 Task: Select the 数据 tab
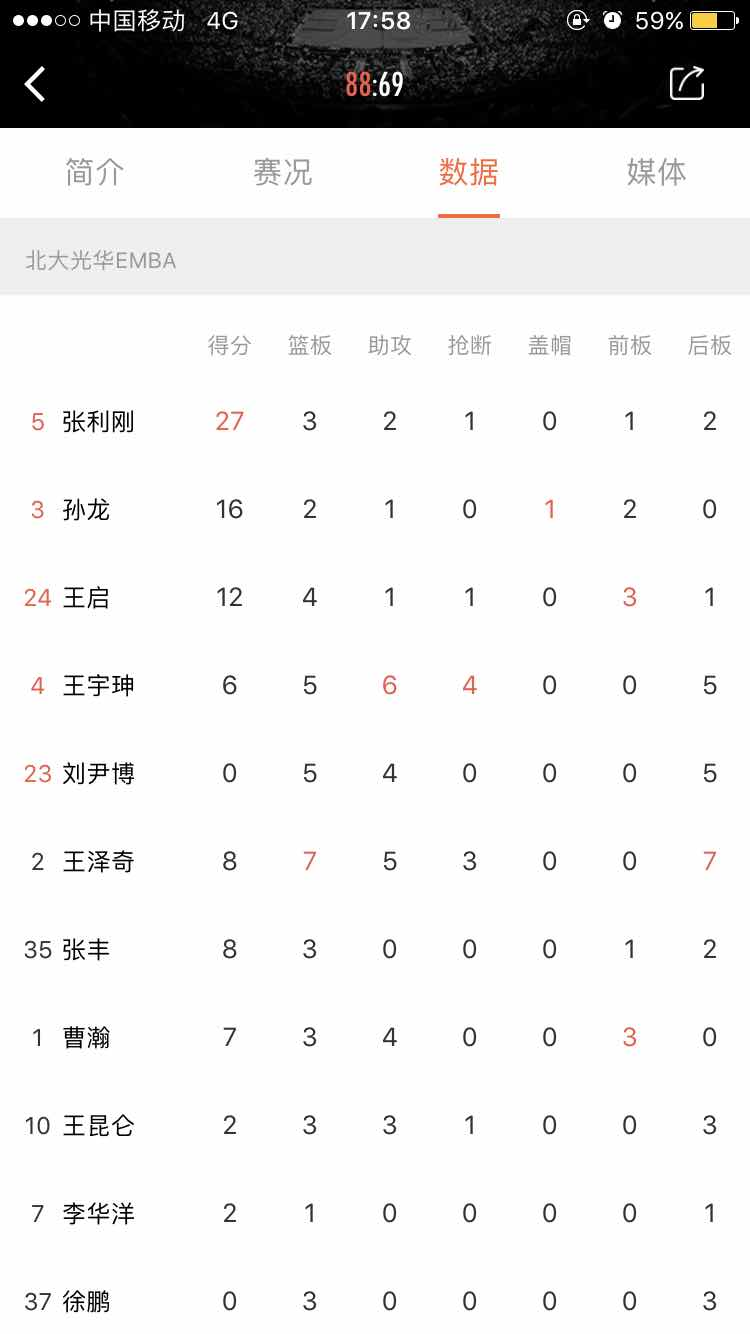tap(469, 172)
